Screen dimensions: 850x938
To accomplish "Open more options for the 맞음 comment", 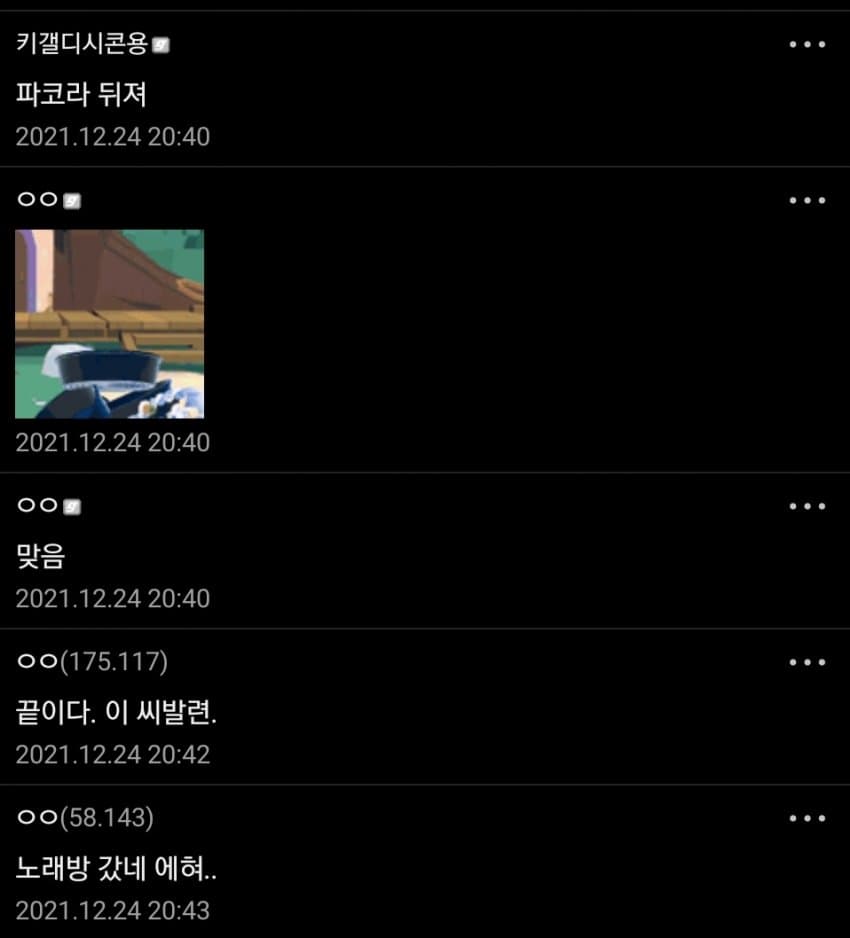I will tap(807, 507).
